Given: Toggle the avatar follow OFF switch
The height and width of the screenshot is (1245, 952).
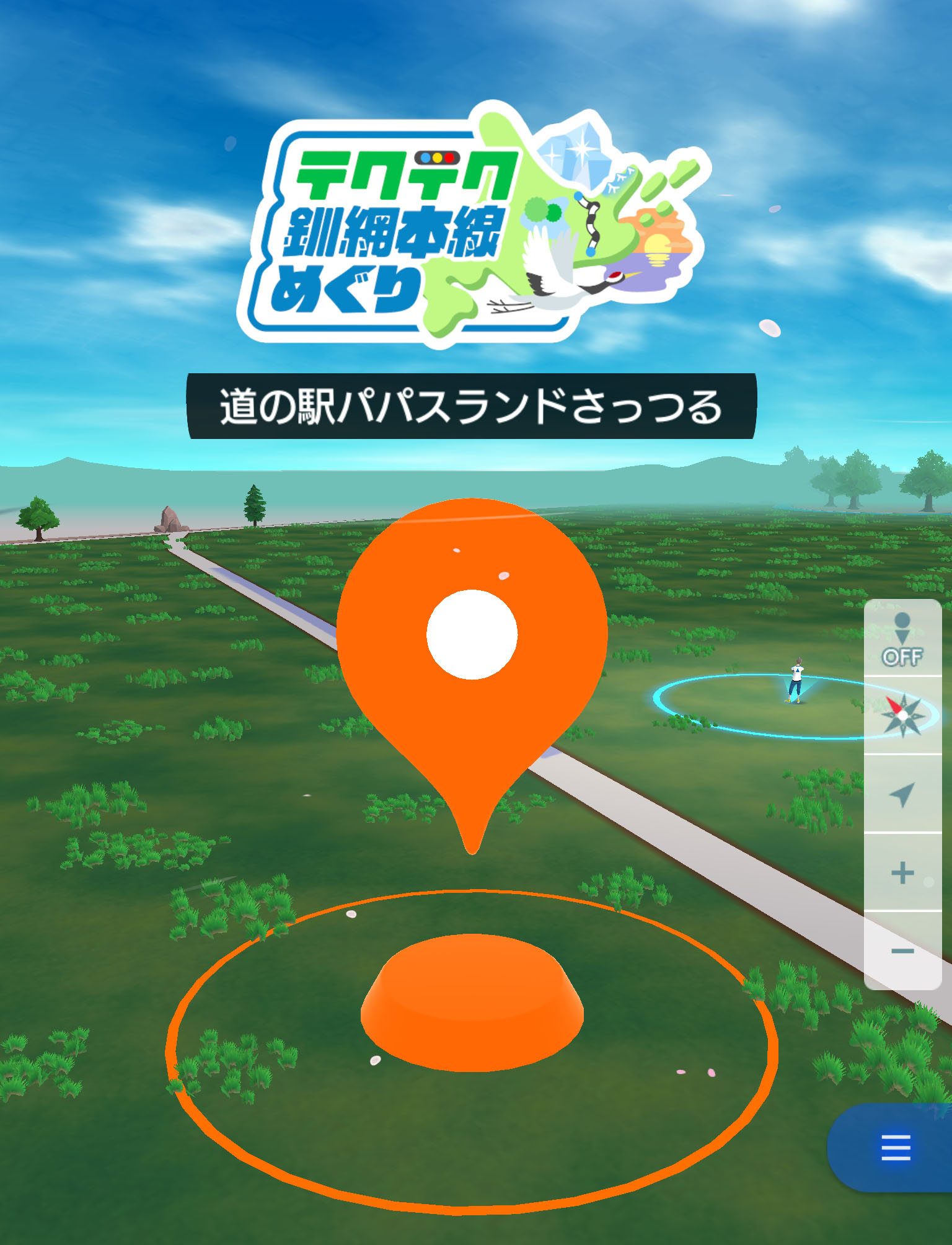Looking at the screenshot, I should 902,639.
